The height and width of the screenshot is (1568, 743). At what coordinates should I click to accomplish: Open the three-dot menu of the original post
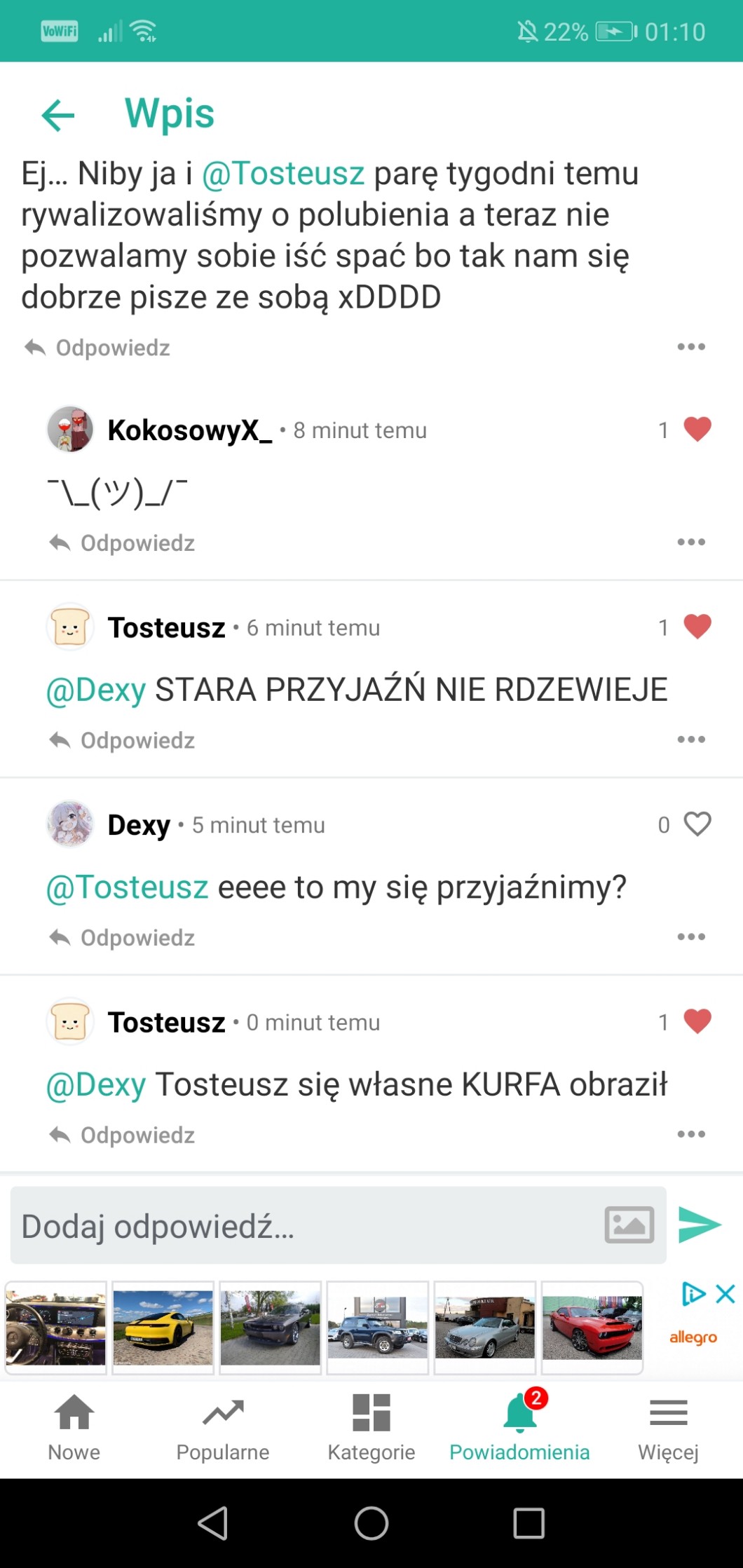(690, 347)
